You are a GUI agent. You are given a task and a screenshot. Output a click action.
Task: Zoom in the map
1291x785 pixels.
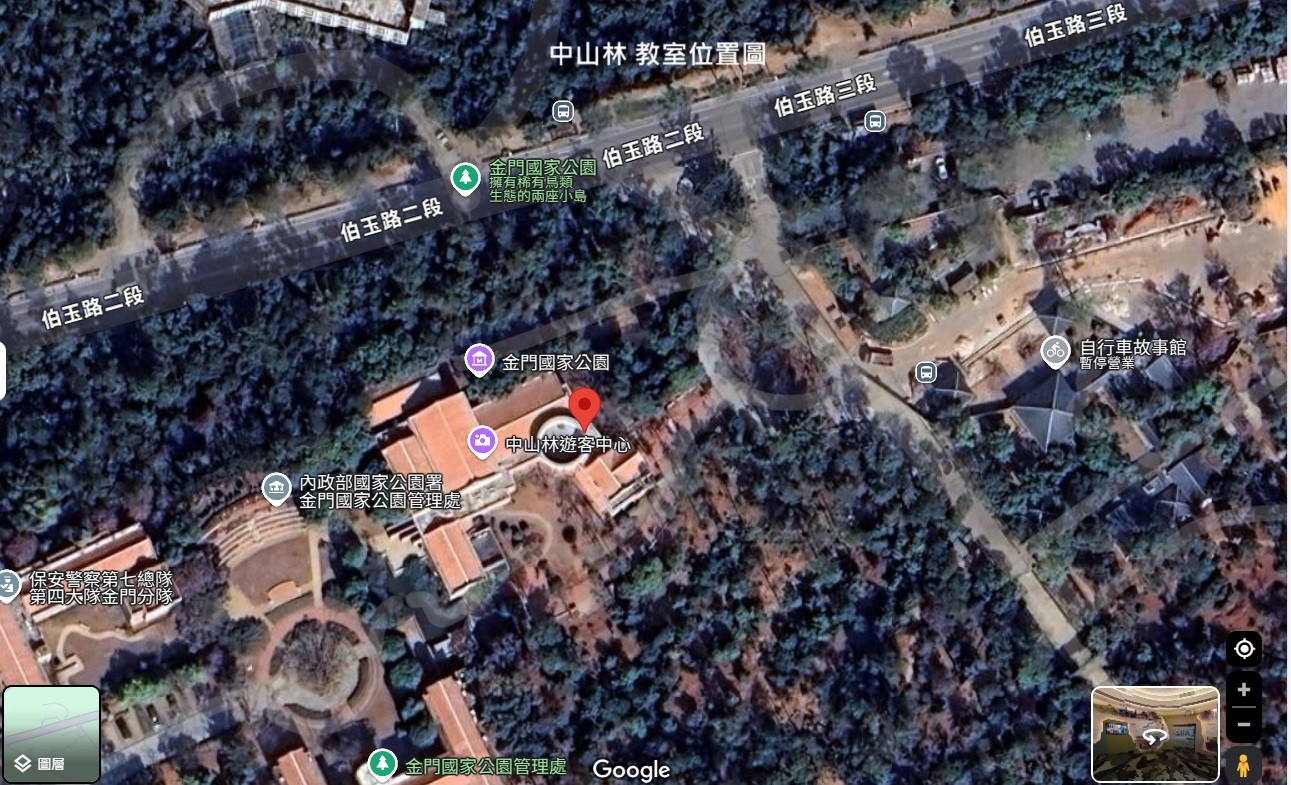pos(1244,690)
